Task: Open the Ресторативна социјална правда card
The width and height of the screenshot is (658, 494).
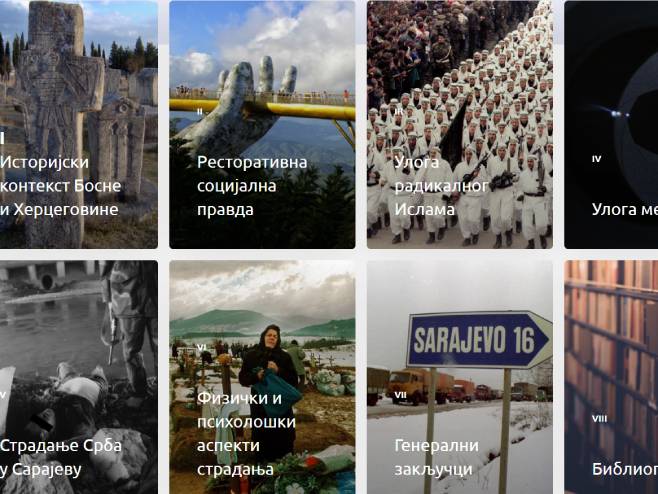Action: pos(261,125)
